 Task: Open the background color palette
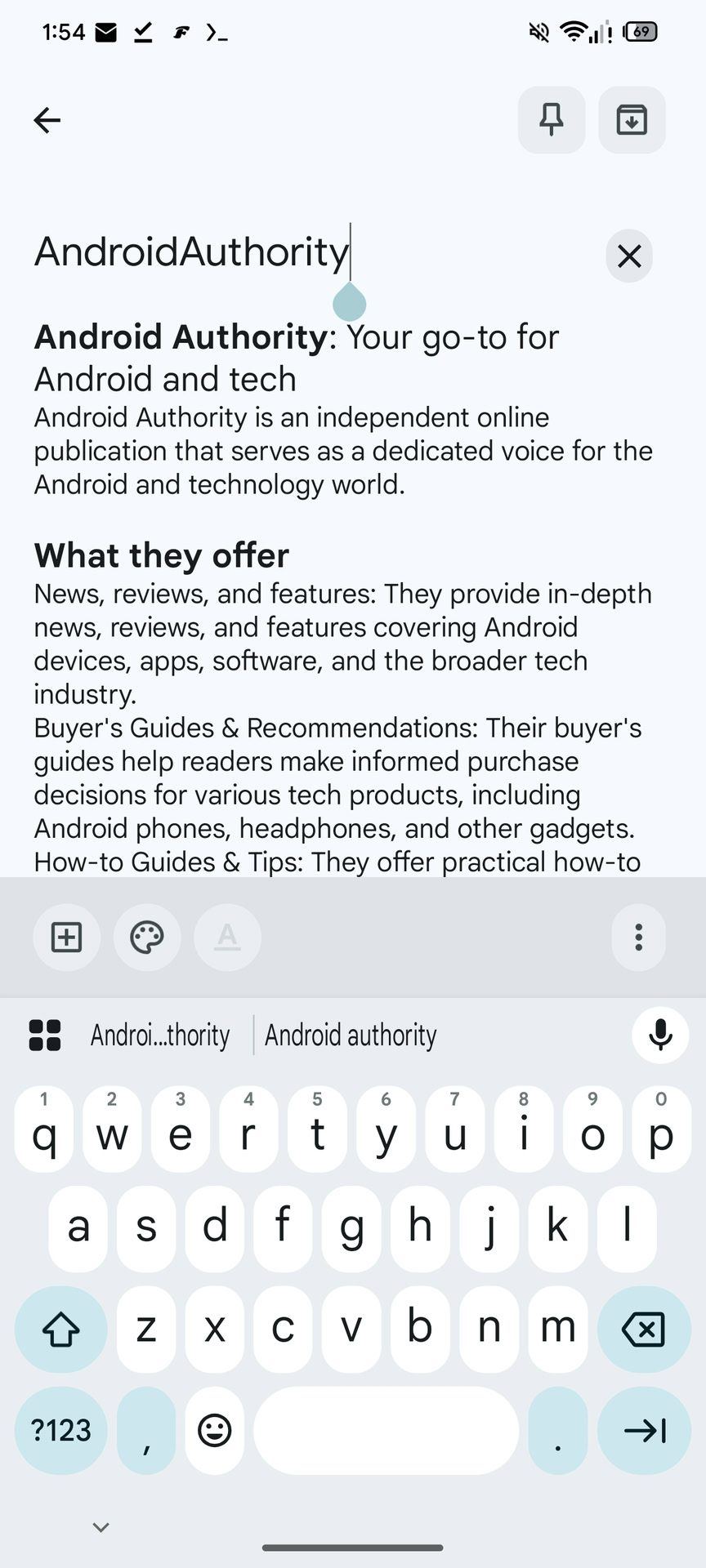pos(147,937)
